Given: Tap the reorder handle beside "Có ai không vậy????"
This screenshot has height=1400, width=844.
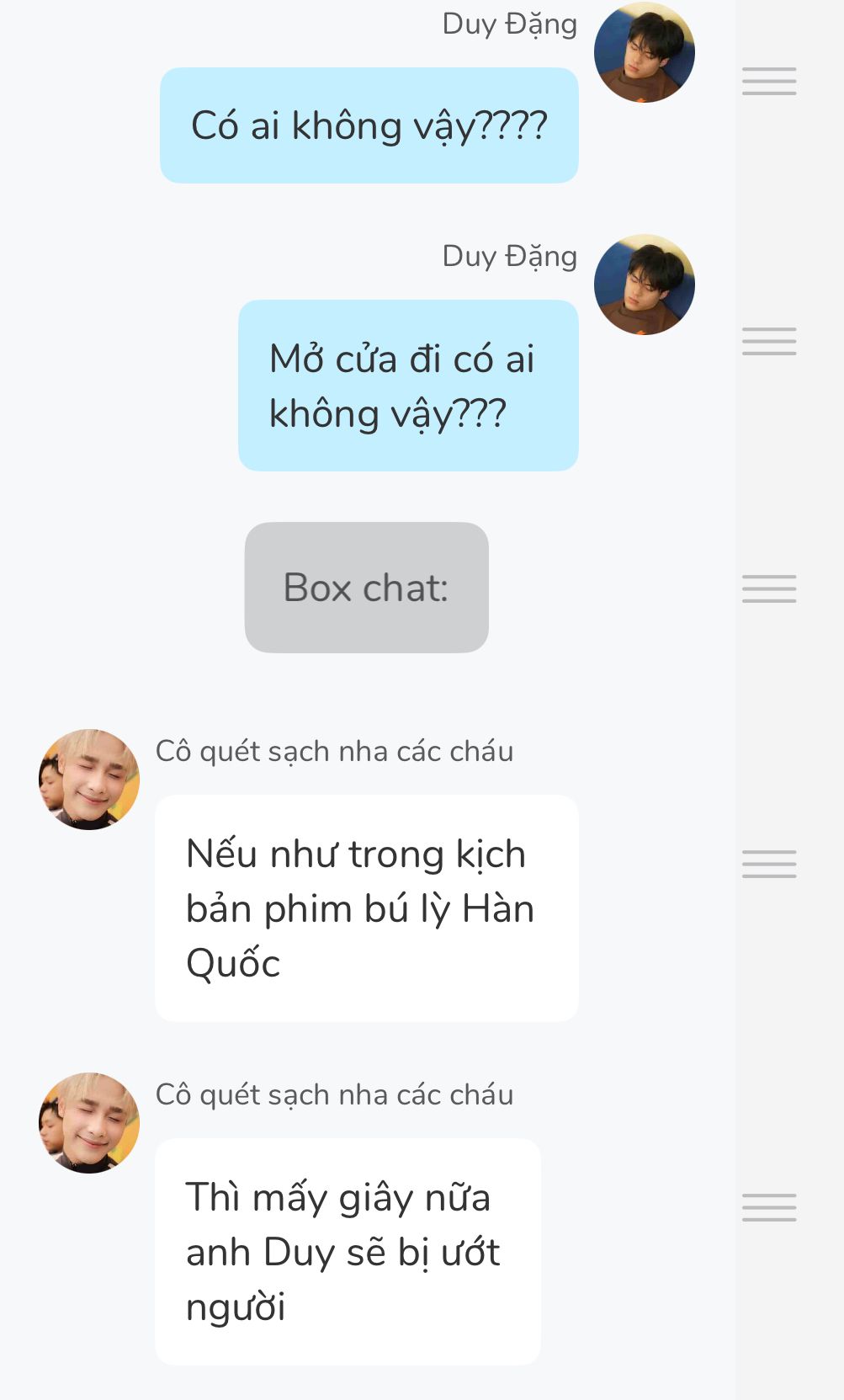Looking at the screenshot, I should coord(768,82).
